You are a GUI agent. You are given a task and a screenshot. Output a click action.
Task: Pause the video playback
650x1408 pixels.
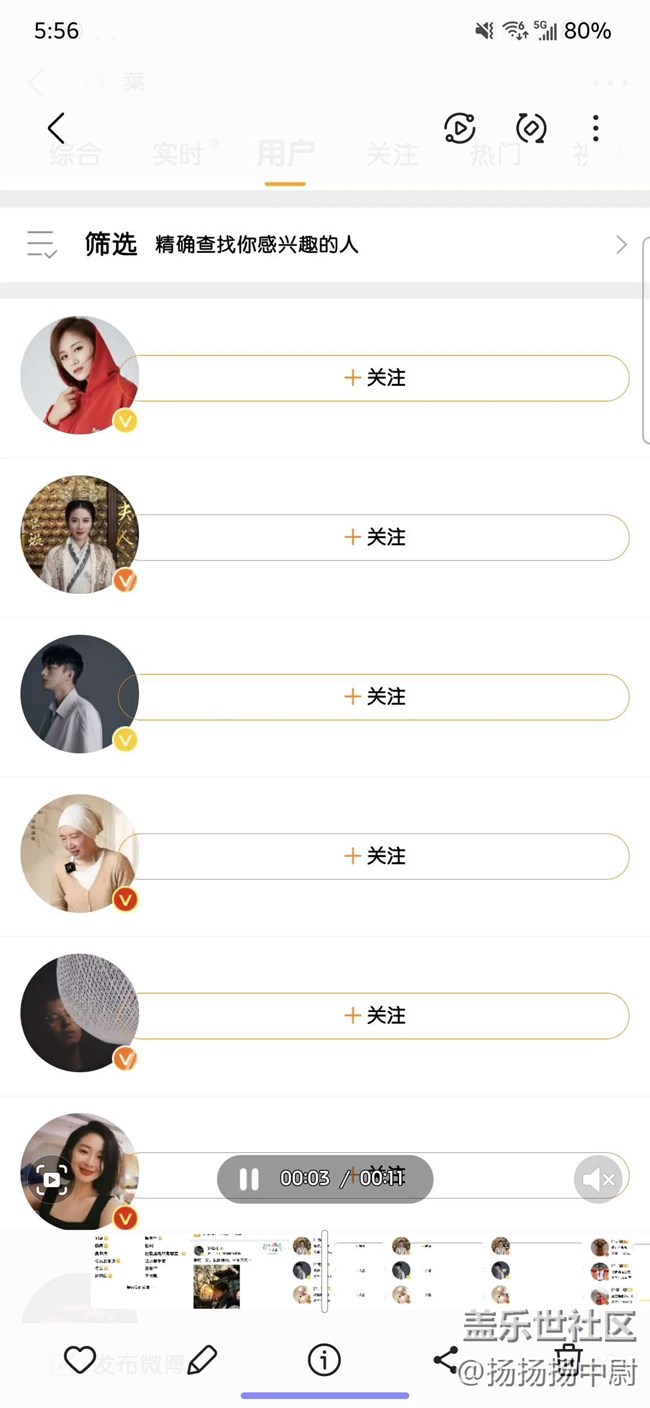coord(249,1179)
